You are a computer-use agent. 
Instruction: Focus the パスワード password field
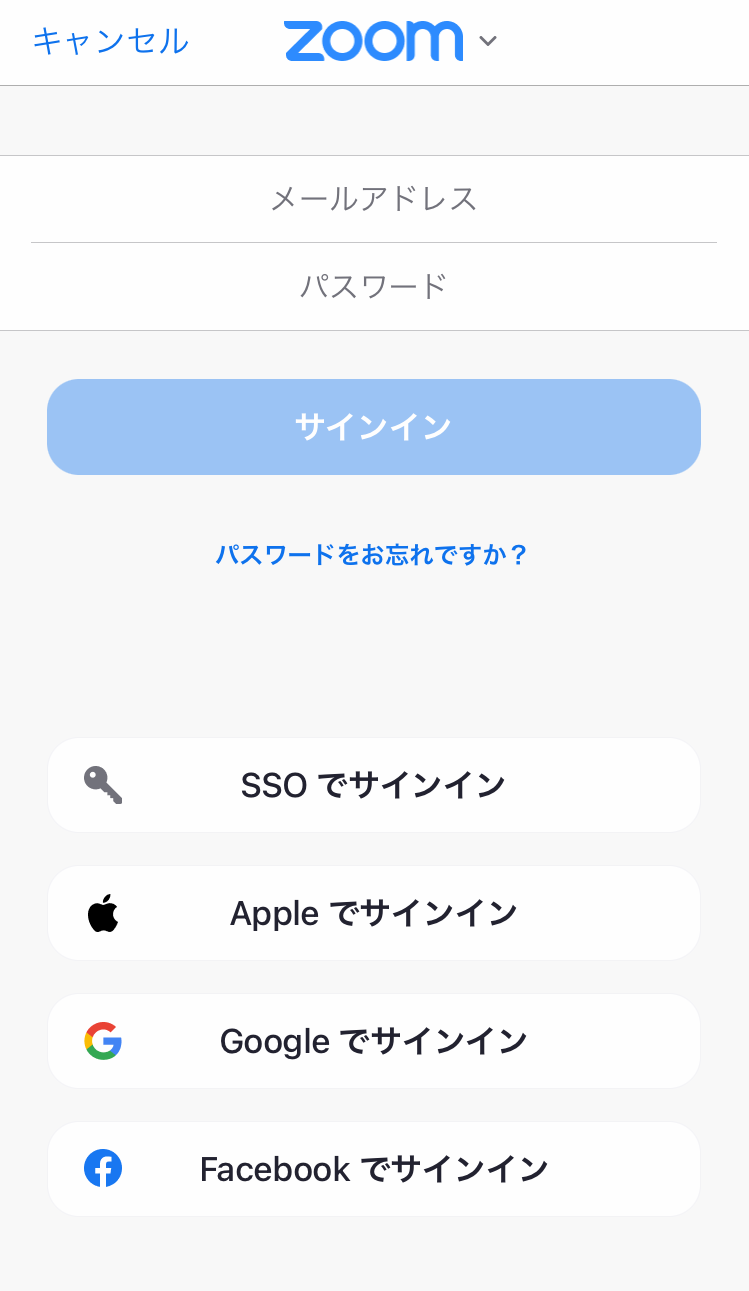tap(374, 287)
